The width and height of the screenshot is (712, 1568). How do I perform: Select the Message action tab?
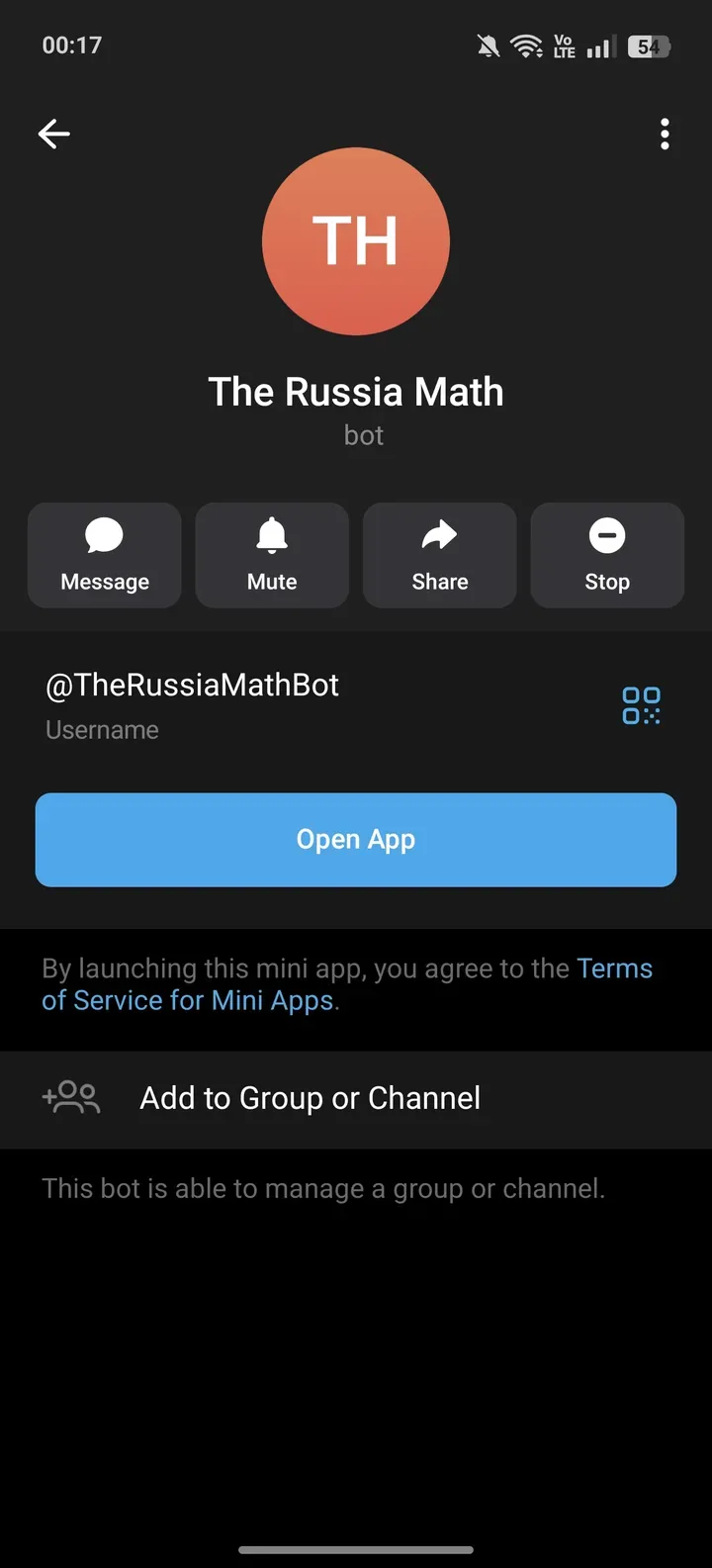[x=104, y=554]
